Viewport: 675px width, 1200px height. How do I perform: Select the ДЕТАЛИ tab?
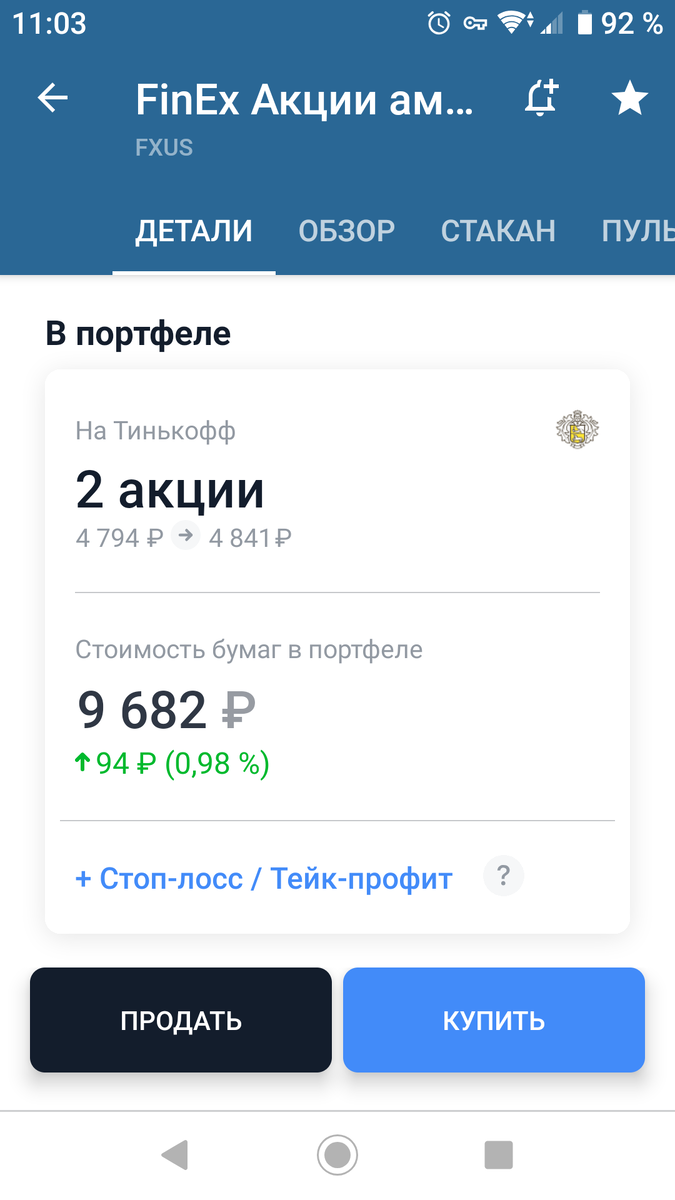pos(194,231)
